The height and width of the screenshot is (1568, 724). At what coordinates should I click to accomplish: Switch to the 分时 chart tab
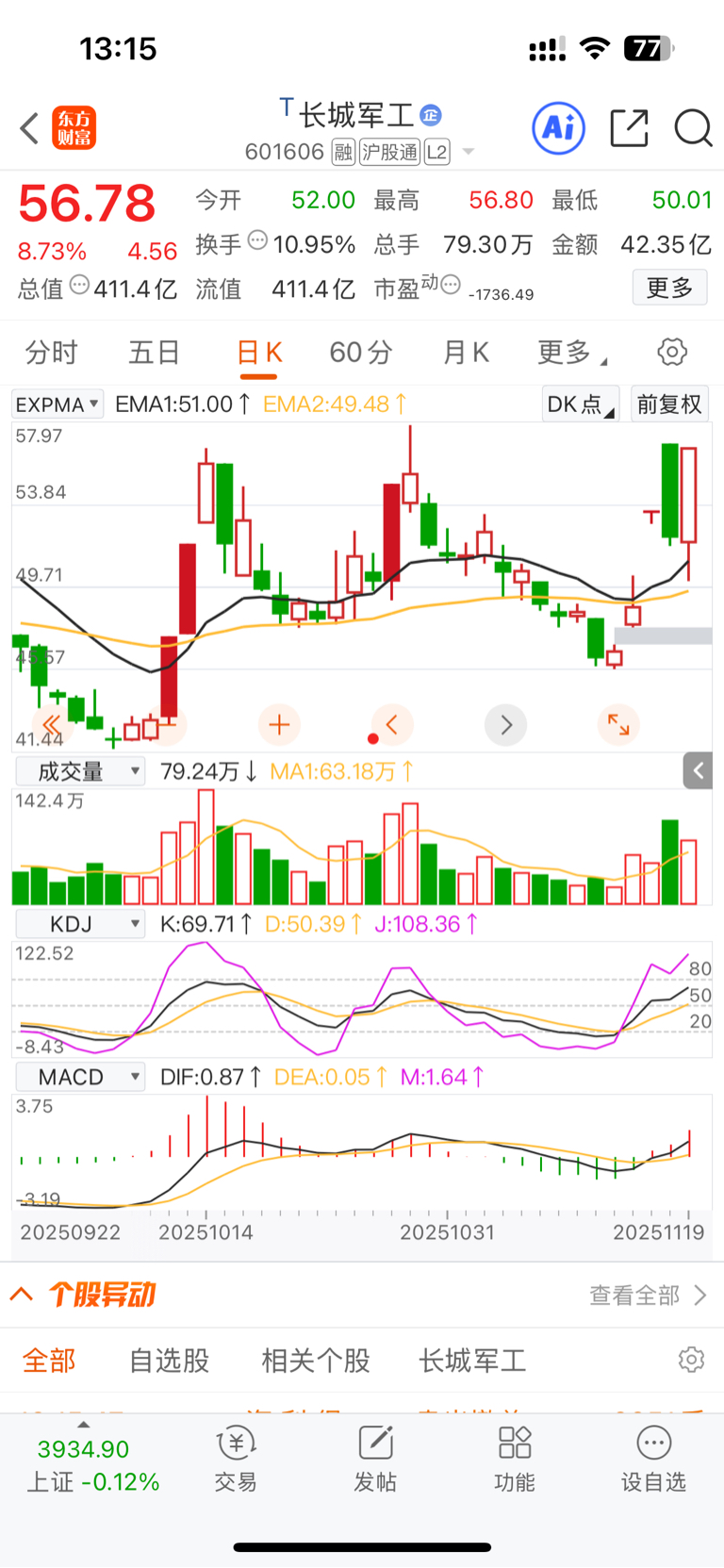coord(51,353)
